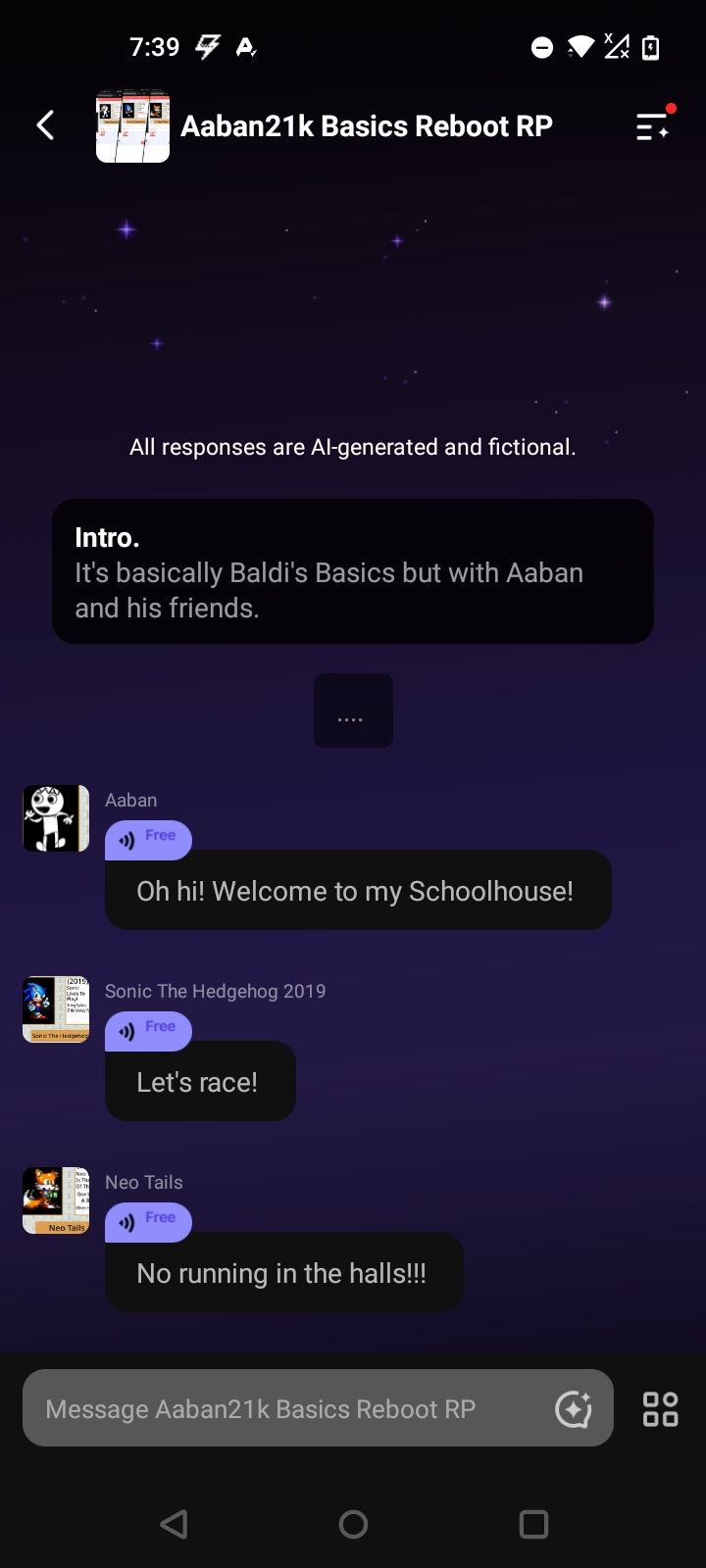Focus the Message Aaban21k Basics Reboot RP field
Image resolution: width=706 pixels, height=1568 pixels.
coord(284,1408)
